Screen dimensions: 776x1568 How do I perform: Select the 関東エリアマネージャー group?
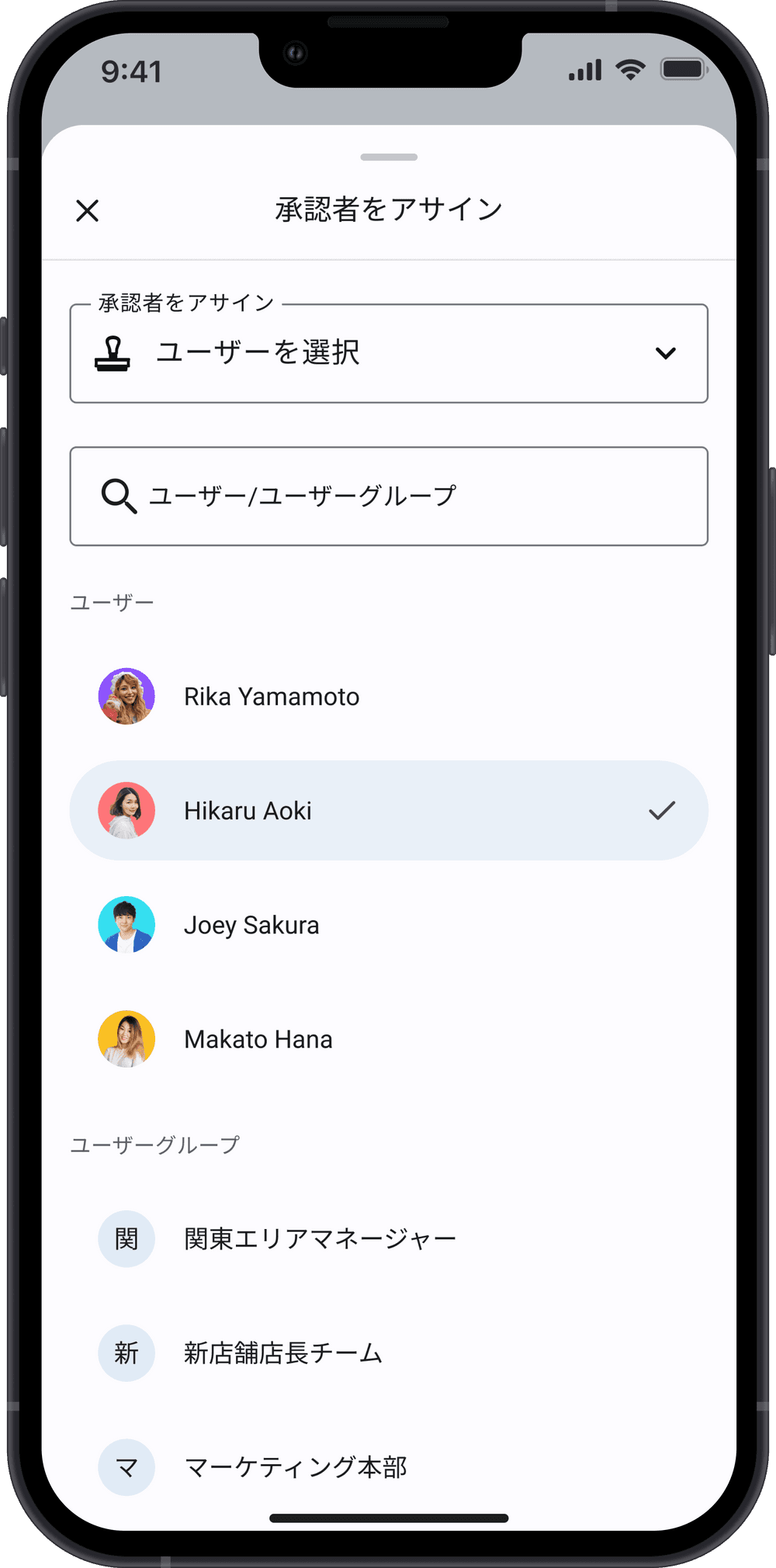coord(320,1239)
